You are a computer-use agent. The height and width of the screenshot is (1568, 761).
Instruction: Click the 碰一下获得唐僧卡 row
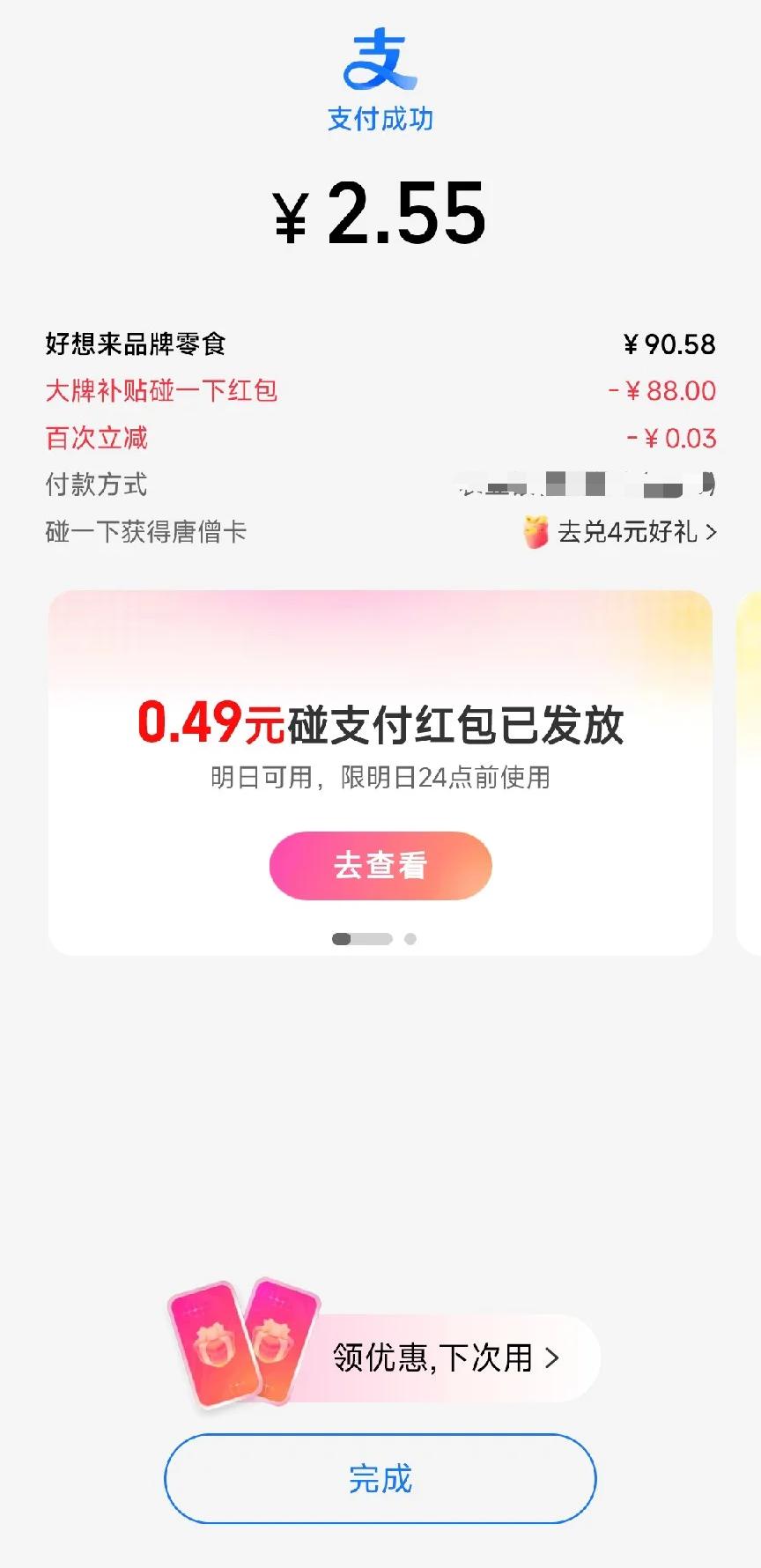click(146, 532)
